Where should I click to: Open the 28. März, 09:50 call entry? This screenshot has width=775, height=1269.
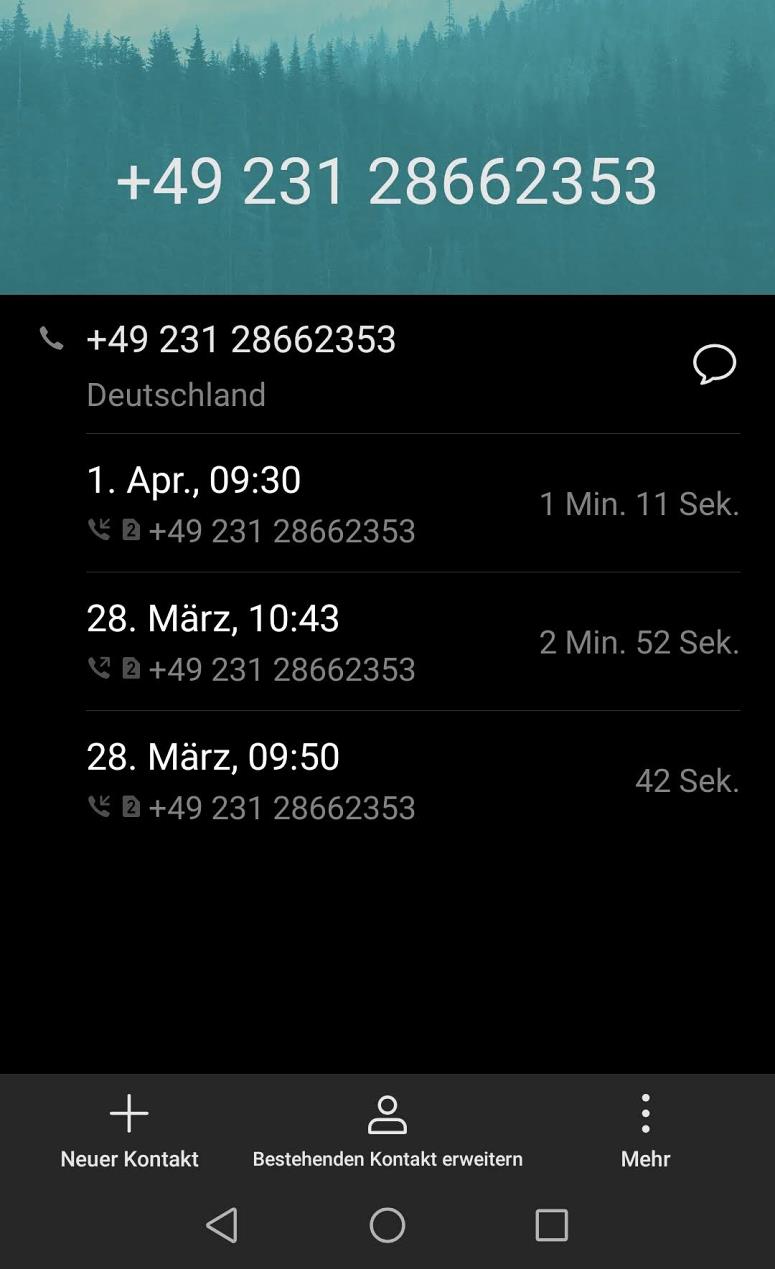[x=413, y=780]
